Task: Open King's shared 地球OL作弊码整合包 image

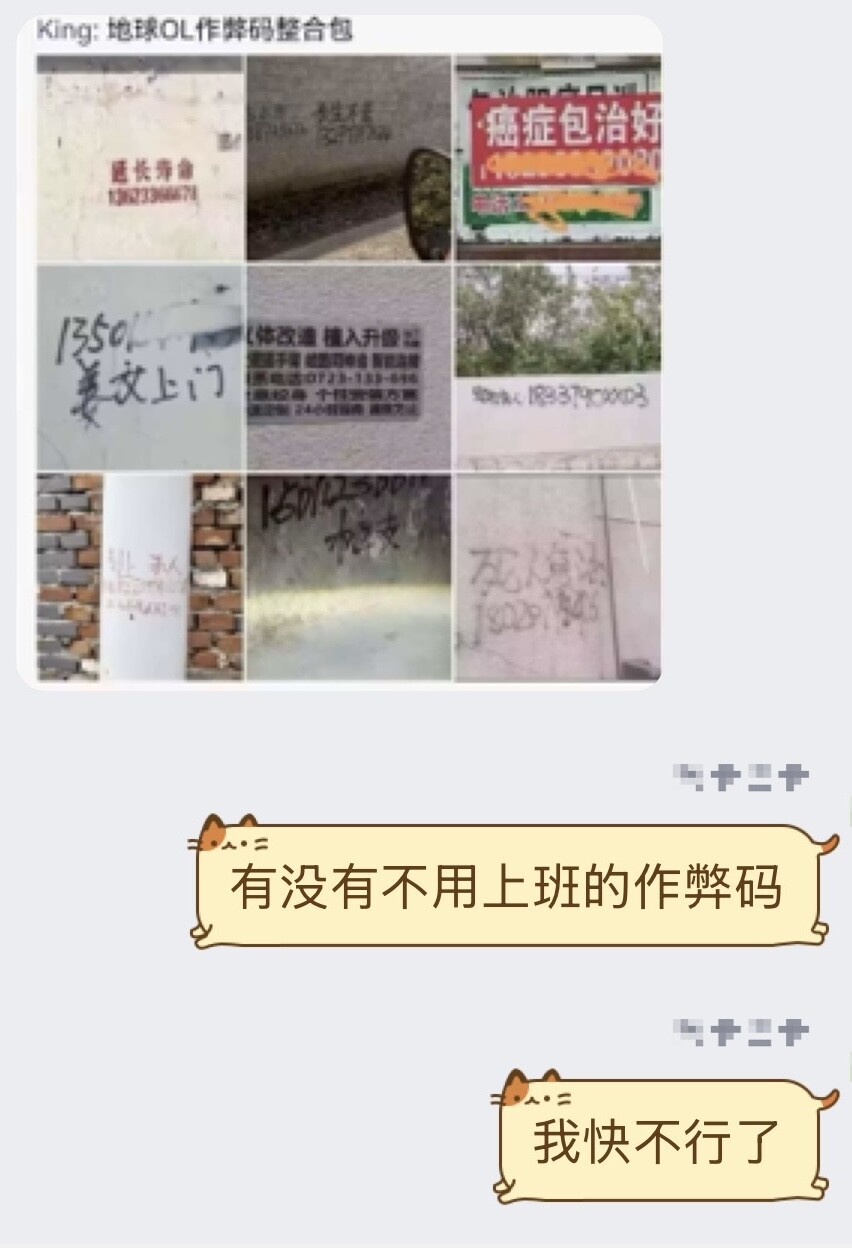Action: point(348,368)
